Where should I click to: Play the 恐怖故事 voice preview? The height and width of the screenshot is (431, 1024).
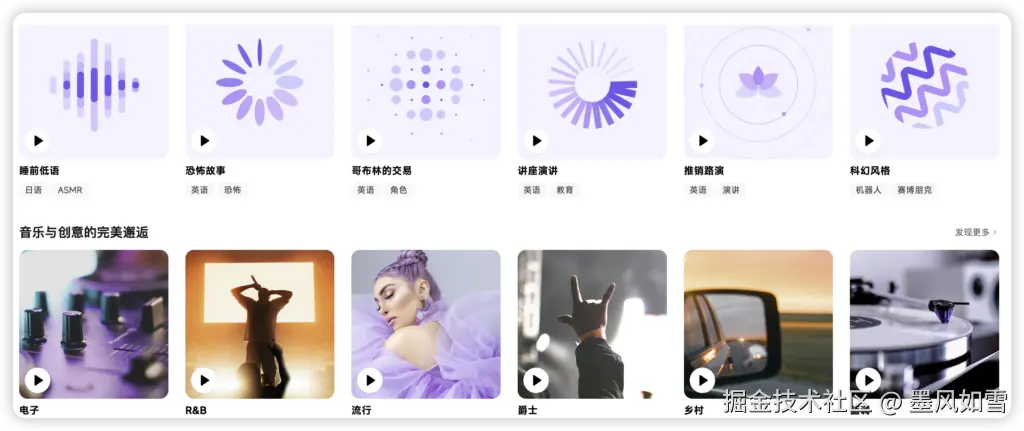[203, 141]
